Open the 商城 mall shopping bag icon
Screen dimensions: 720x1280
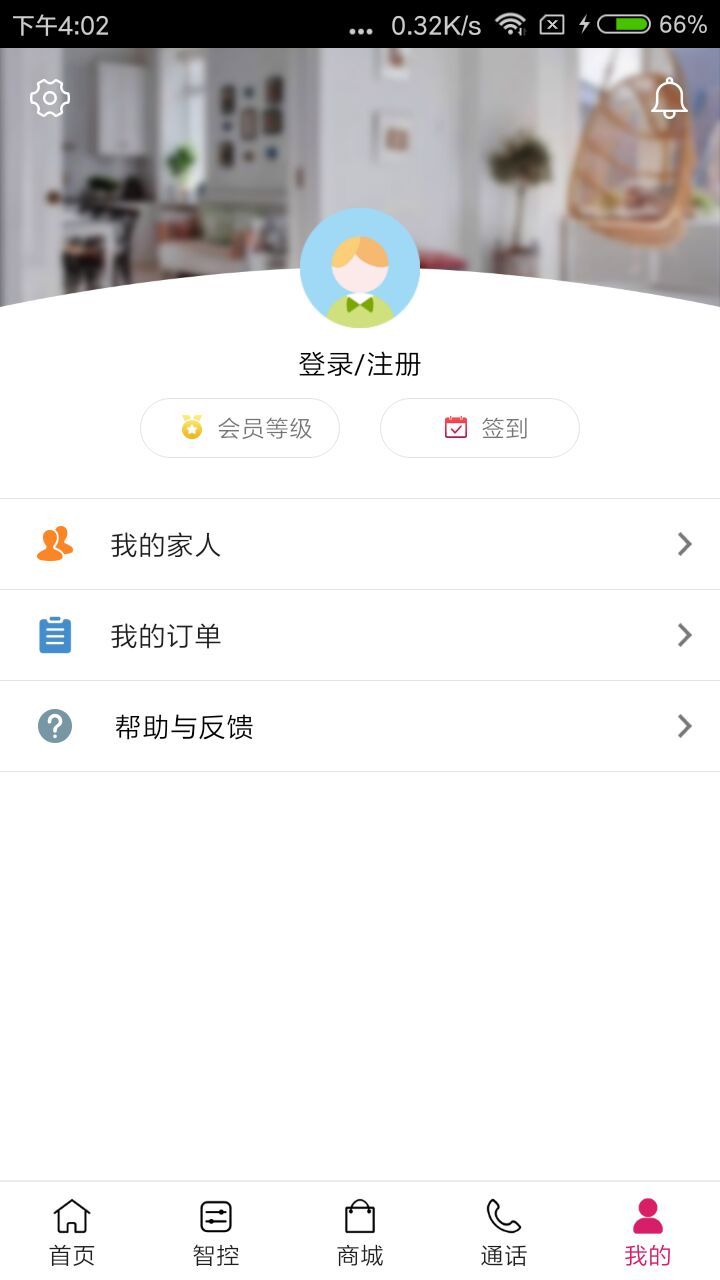pos(359,1216)
